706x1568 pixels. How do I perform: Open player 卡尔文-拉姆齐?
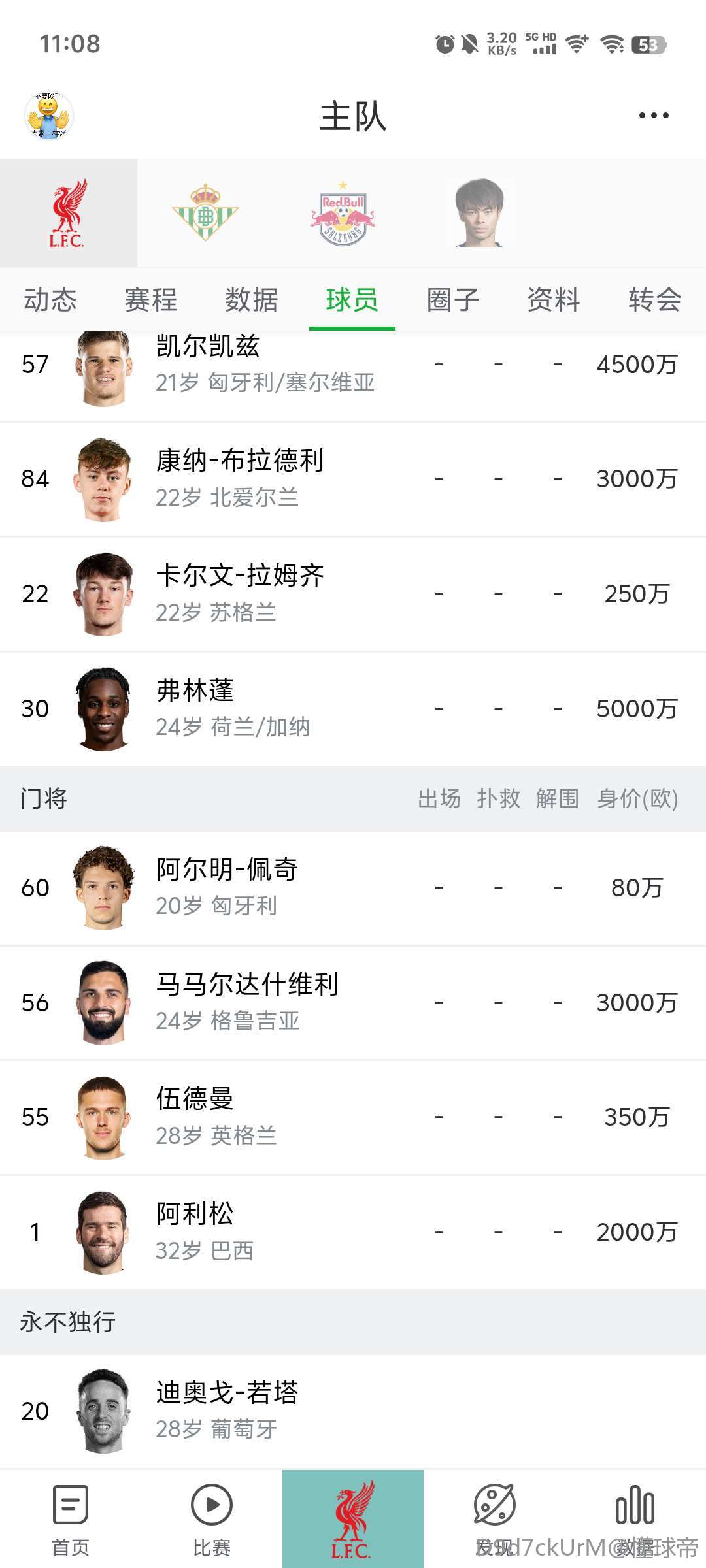click(239, 593)
